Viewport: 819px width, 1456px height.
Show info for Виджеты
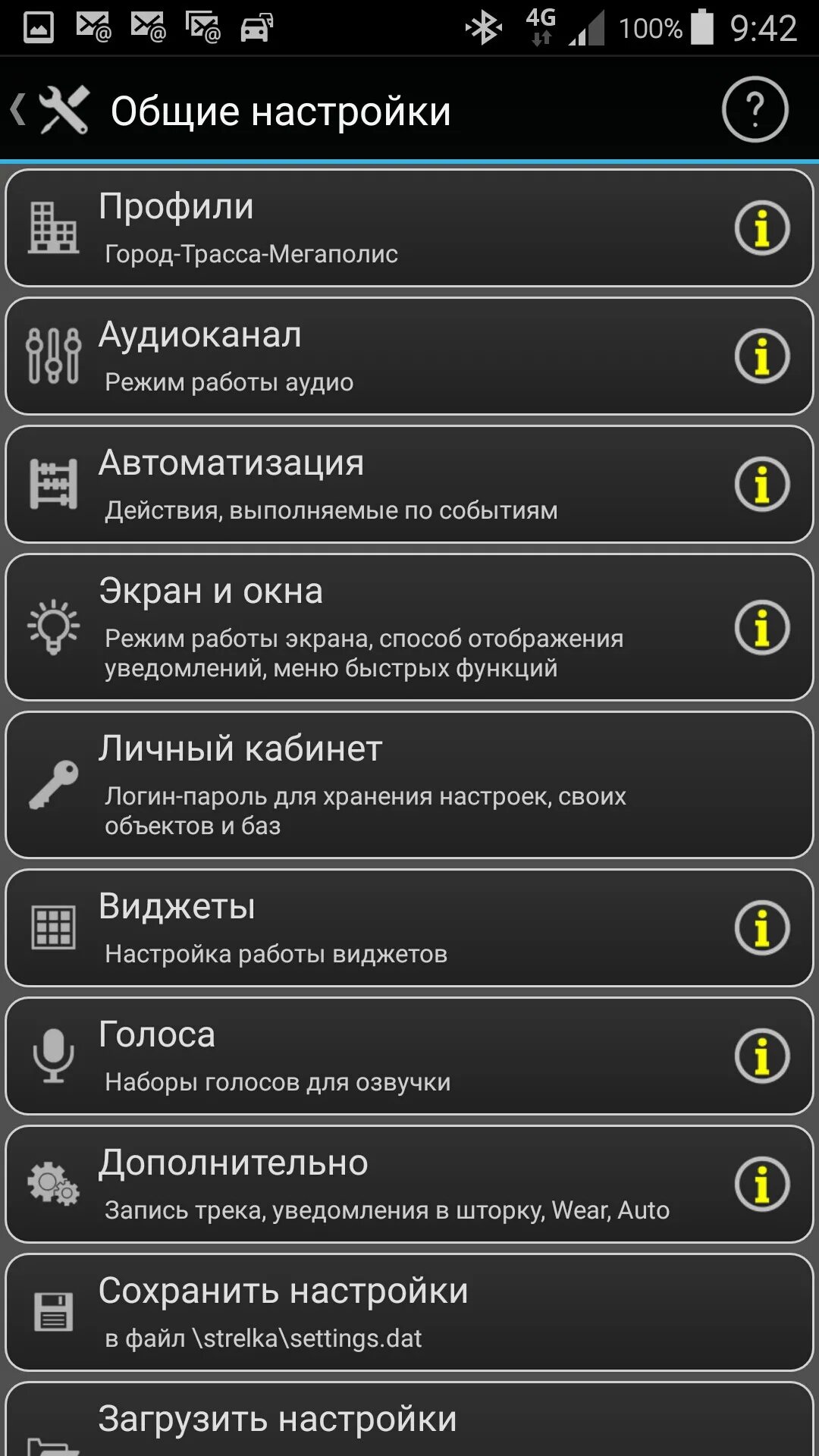point(761,927)
